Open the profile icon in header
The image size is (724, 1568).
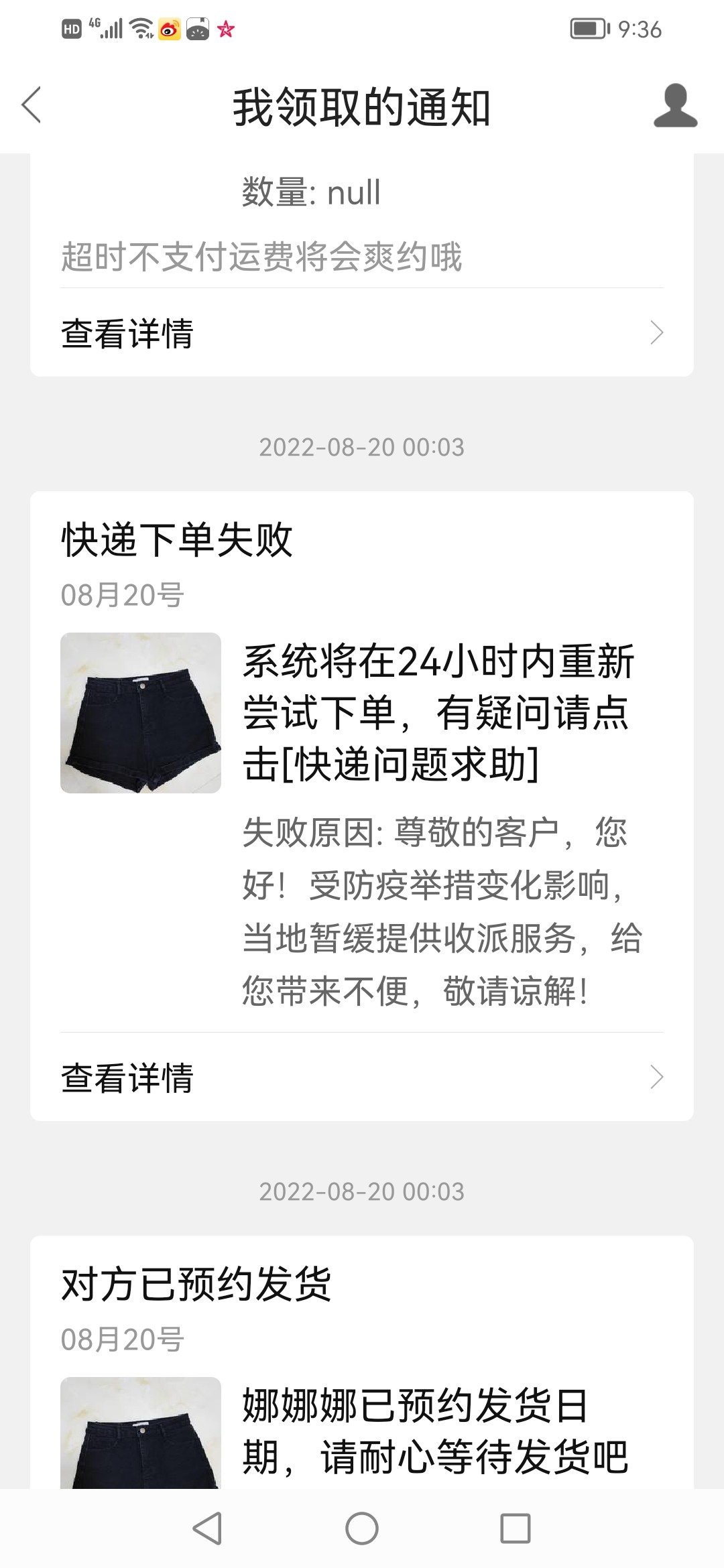point(675,106)
